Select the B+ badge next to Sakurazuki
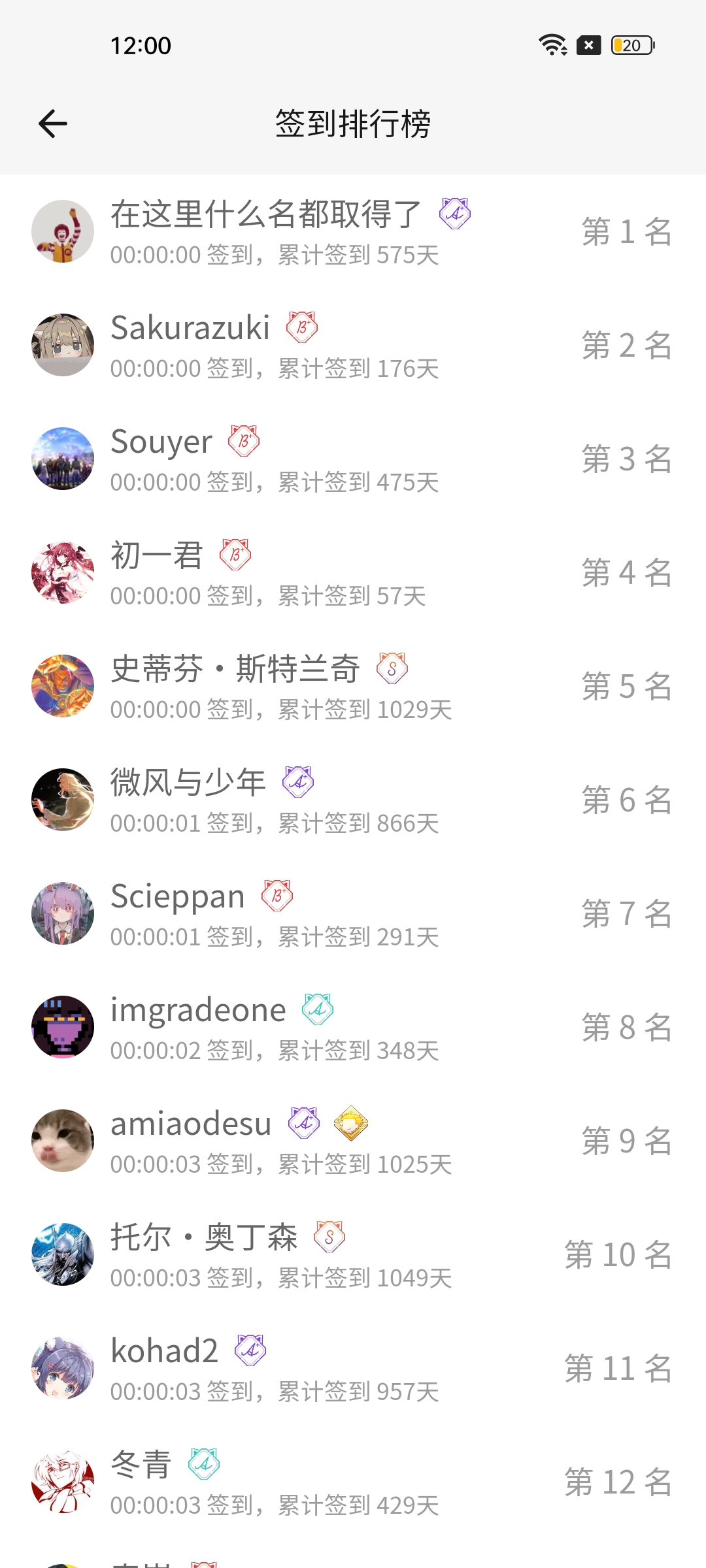This screenshot has height=1568, width=706. tap(301, 328)
